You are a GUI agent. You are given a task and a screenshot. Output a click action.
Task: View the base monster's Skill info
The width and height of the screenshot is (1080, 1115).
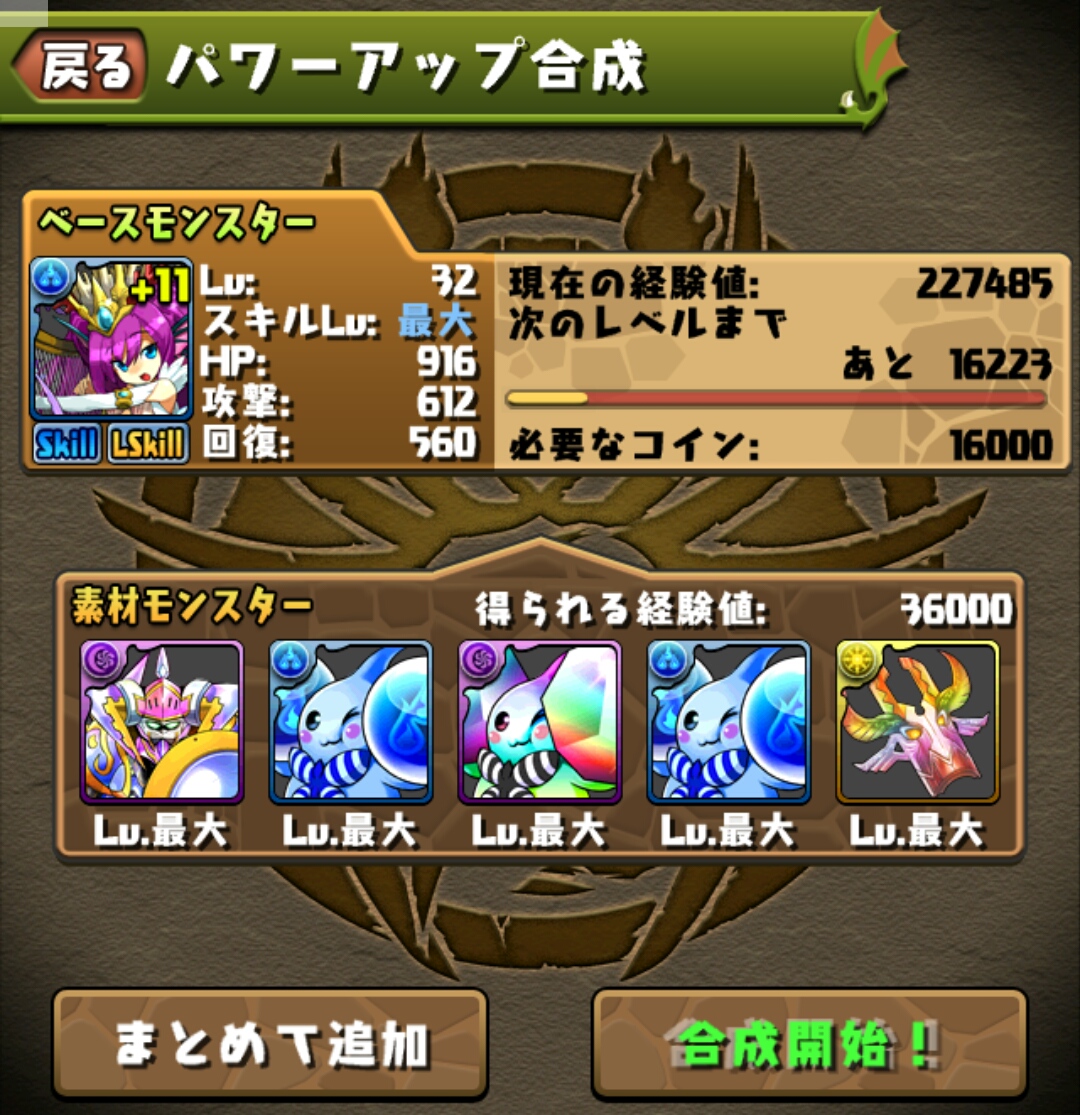coord(67,444)
